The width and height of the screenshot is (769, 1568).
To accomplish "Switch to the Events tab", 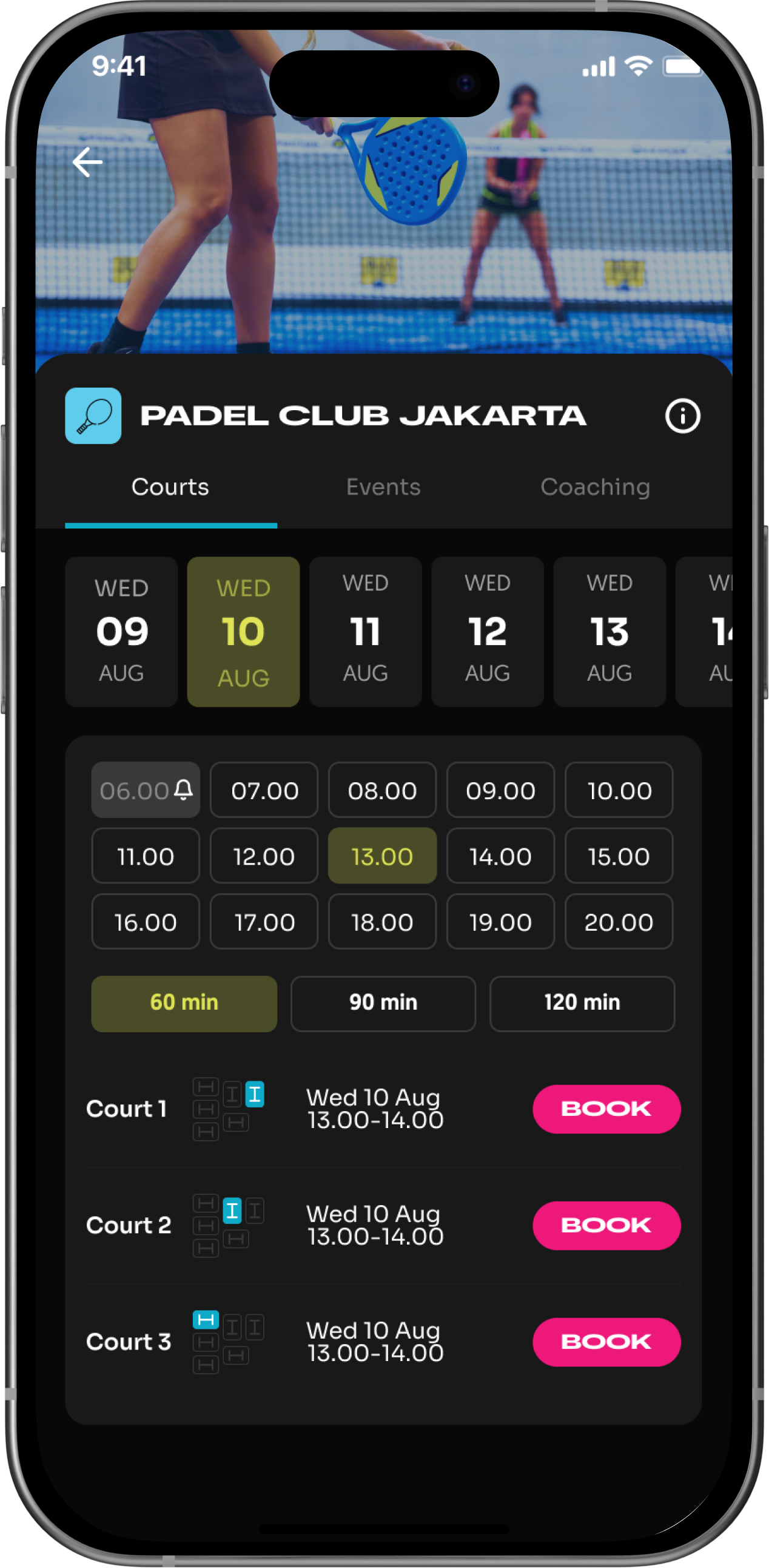I will (x=383, y=487).
